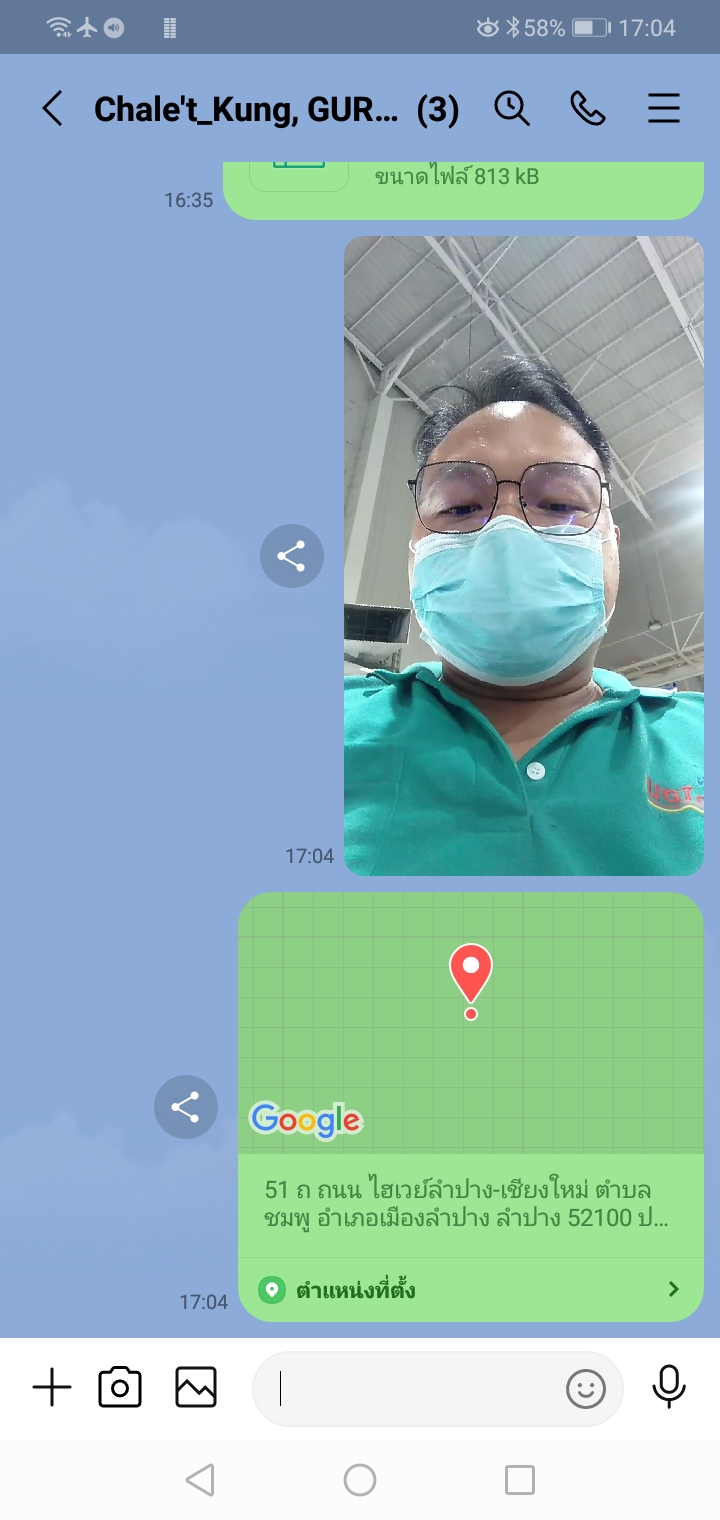Record a voice message

tap(668, 1388)
